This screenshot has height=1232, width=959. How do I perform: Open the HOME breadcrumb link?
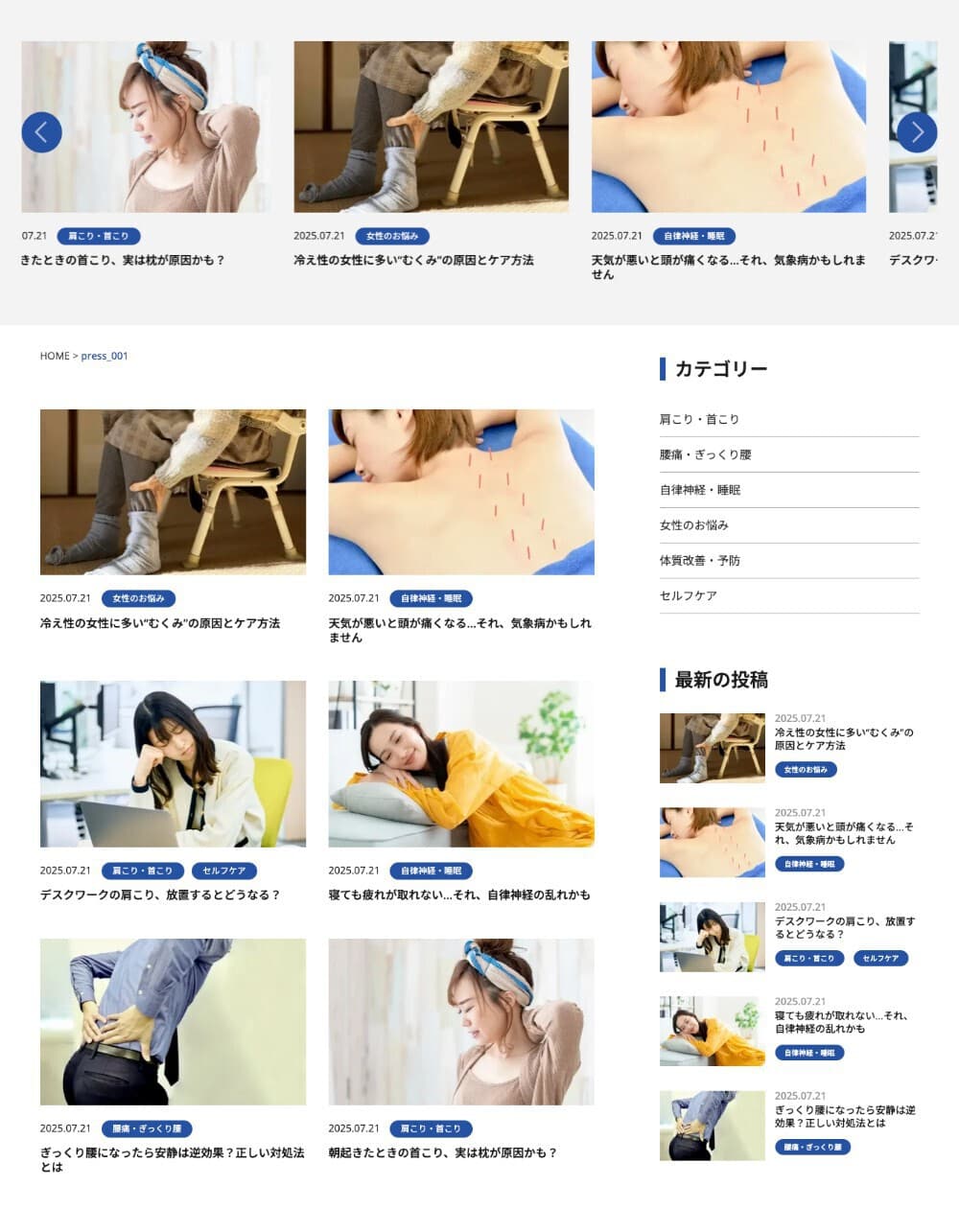tap(55, 356)
